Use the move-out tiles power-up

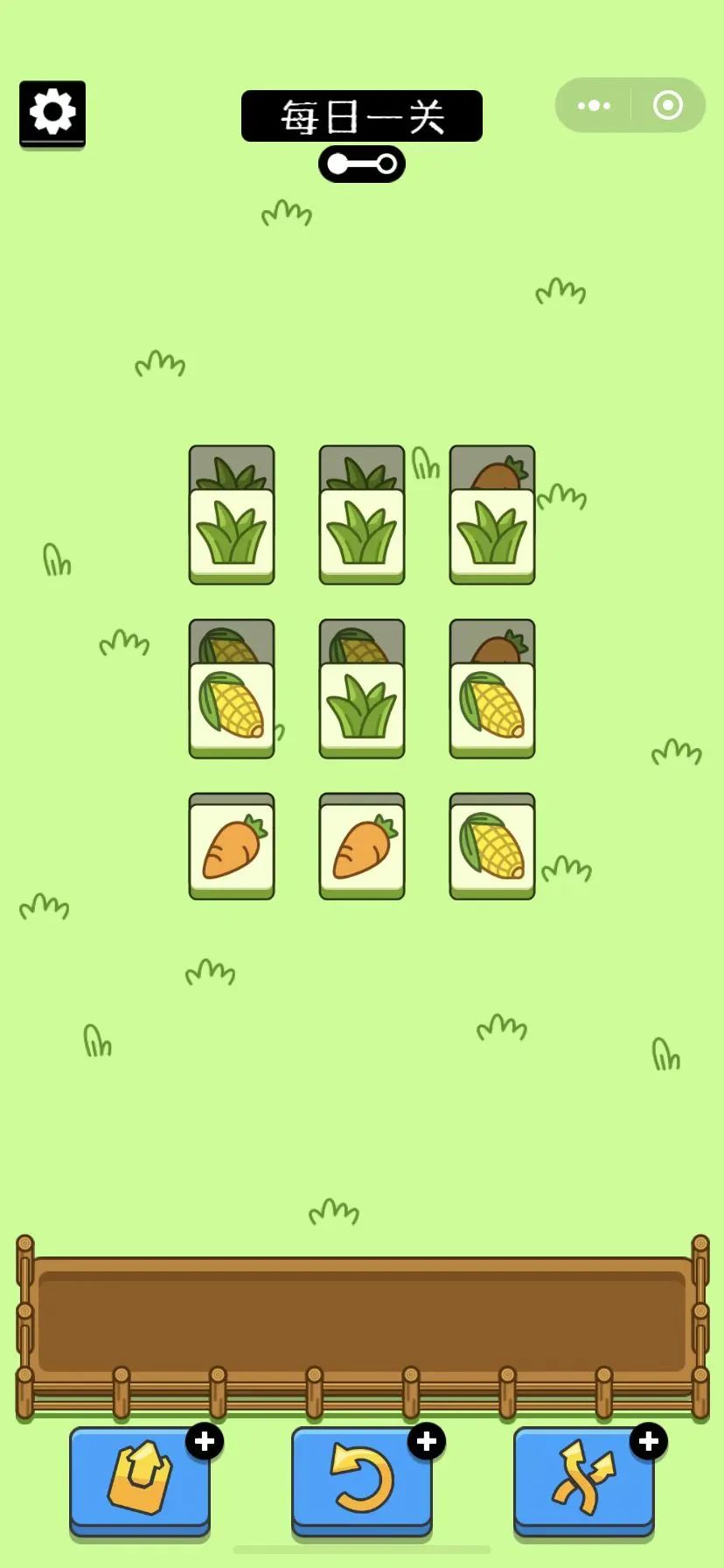(x=140, y=1479)
